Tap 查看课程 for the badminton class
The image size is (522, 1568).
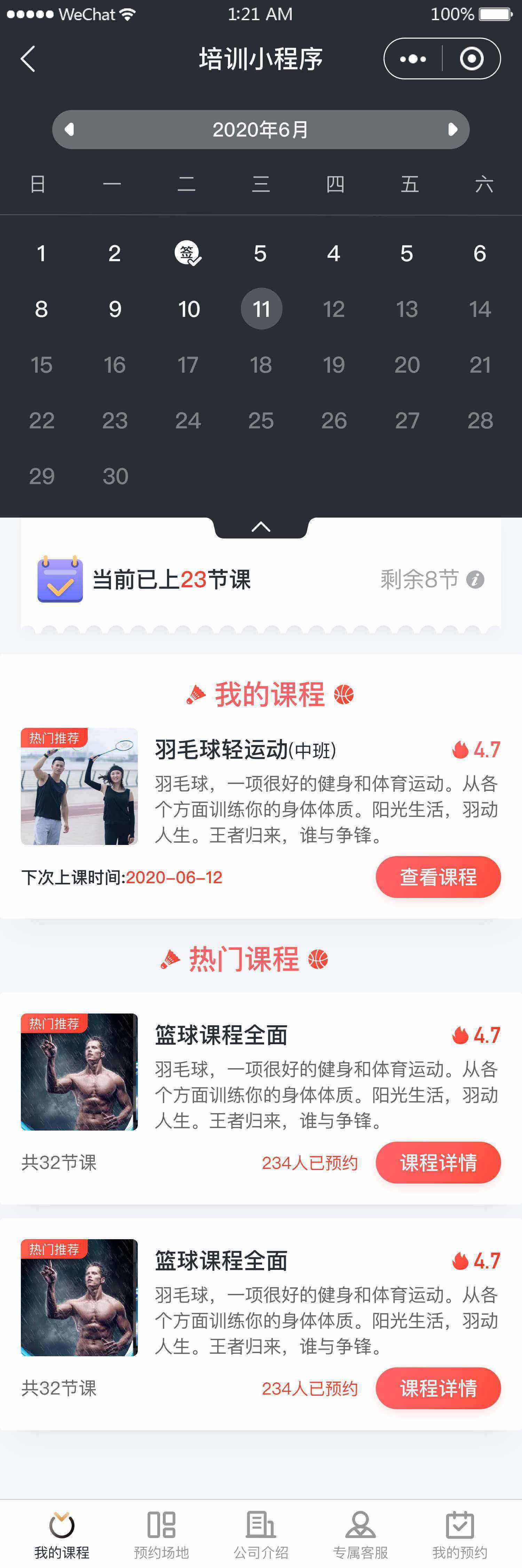(438, 877)
